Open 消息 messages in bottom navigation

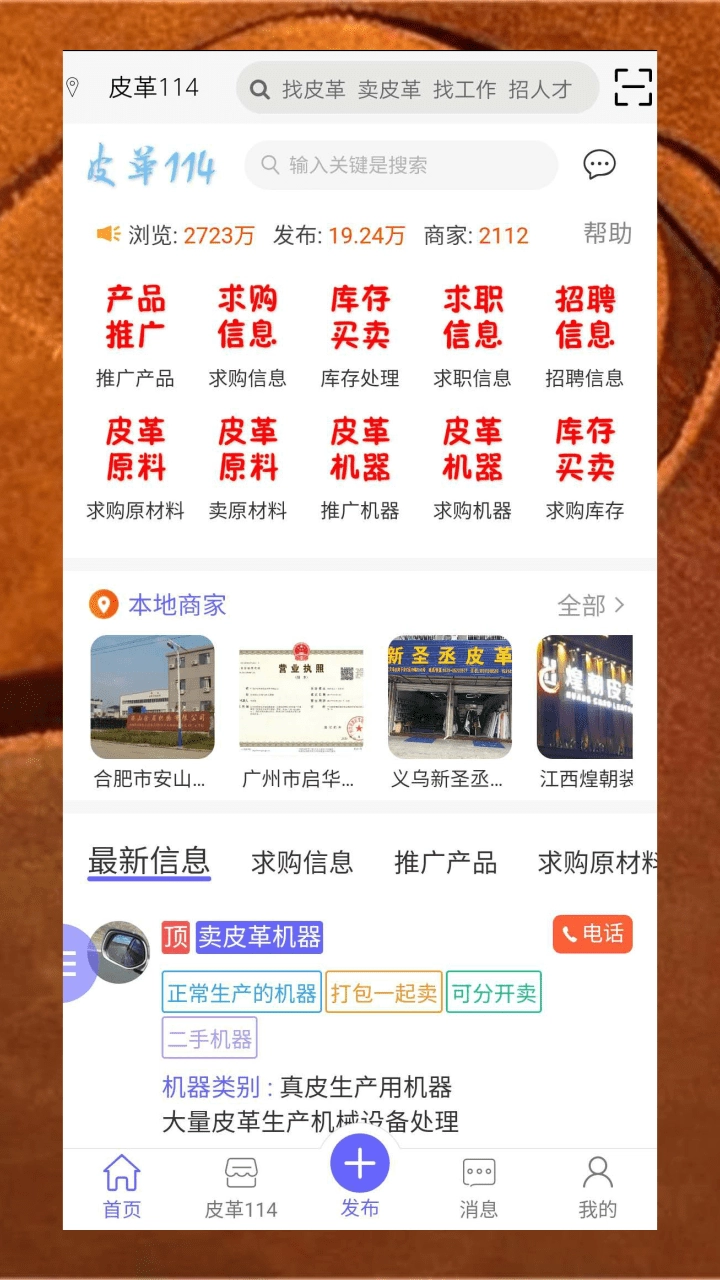[479, 1185]
